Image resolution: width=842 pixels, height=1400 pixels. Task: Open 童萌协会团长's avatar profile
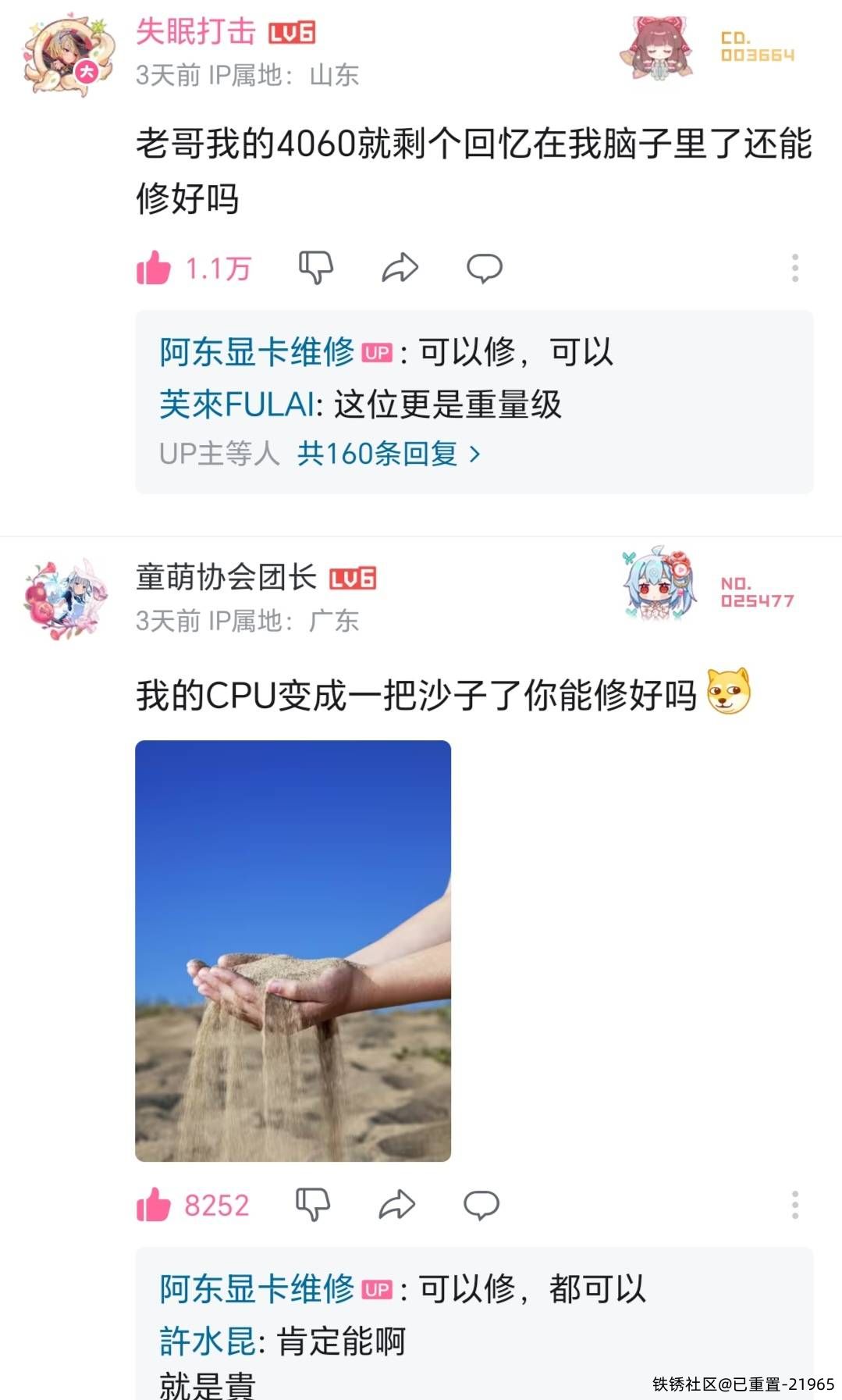tap(66, 599)
